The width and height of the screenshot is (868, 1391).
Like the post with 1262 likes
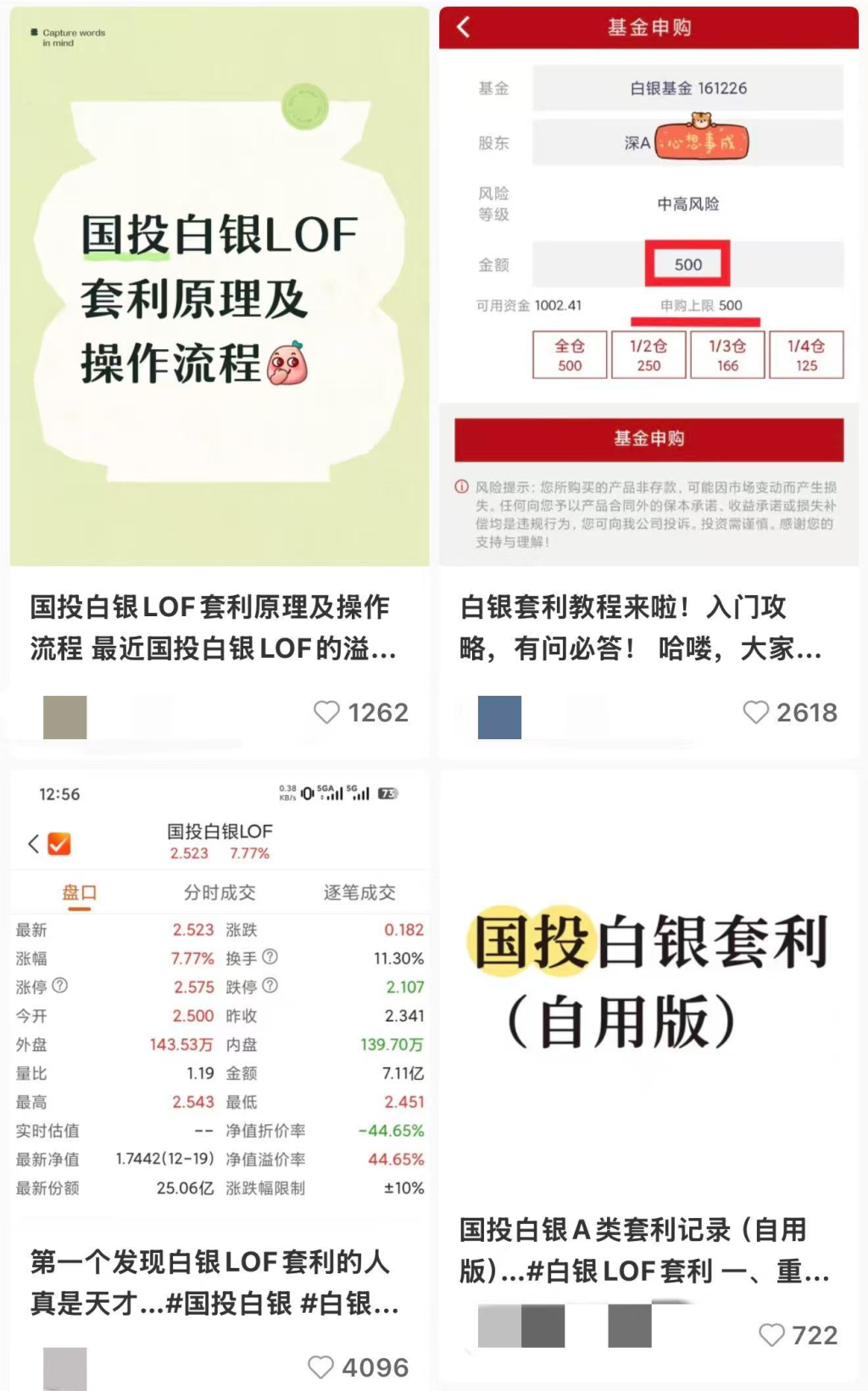327,712
